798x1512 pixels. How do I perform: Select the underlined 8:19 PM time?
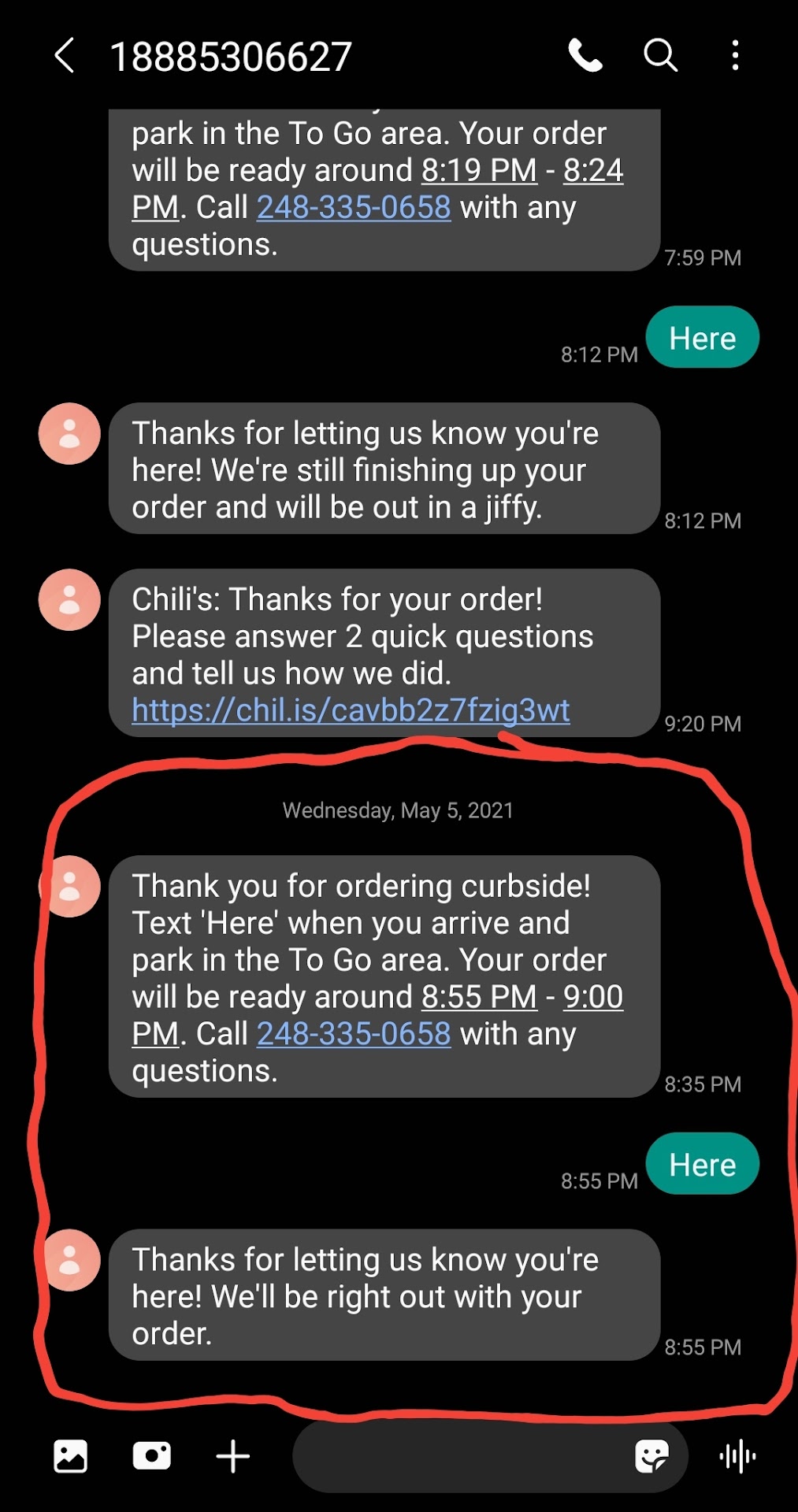click(479, 171)
